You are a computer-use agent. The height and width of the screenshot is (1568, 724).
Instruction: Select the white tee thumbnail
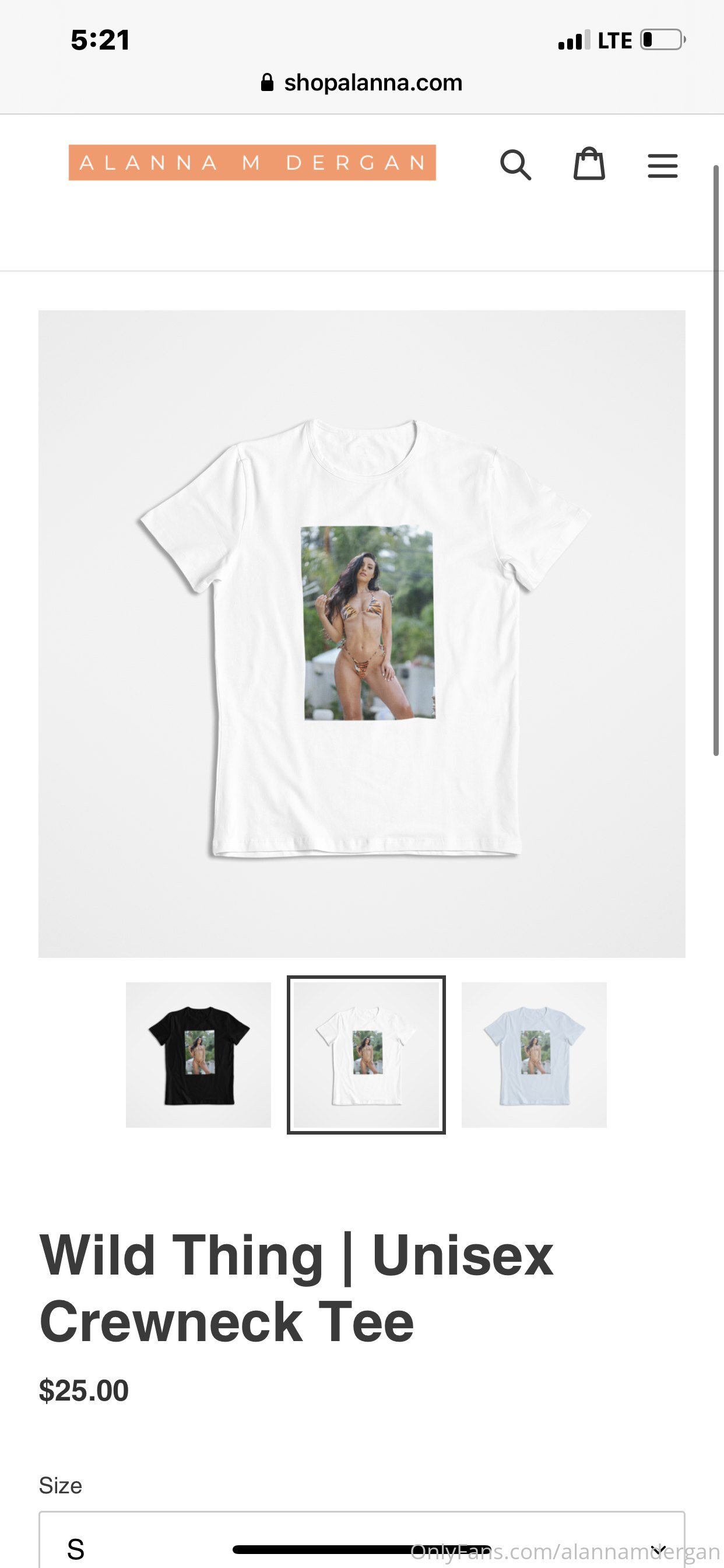(366, 1055)
